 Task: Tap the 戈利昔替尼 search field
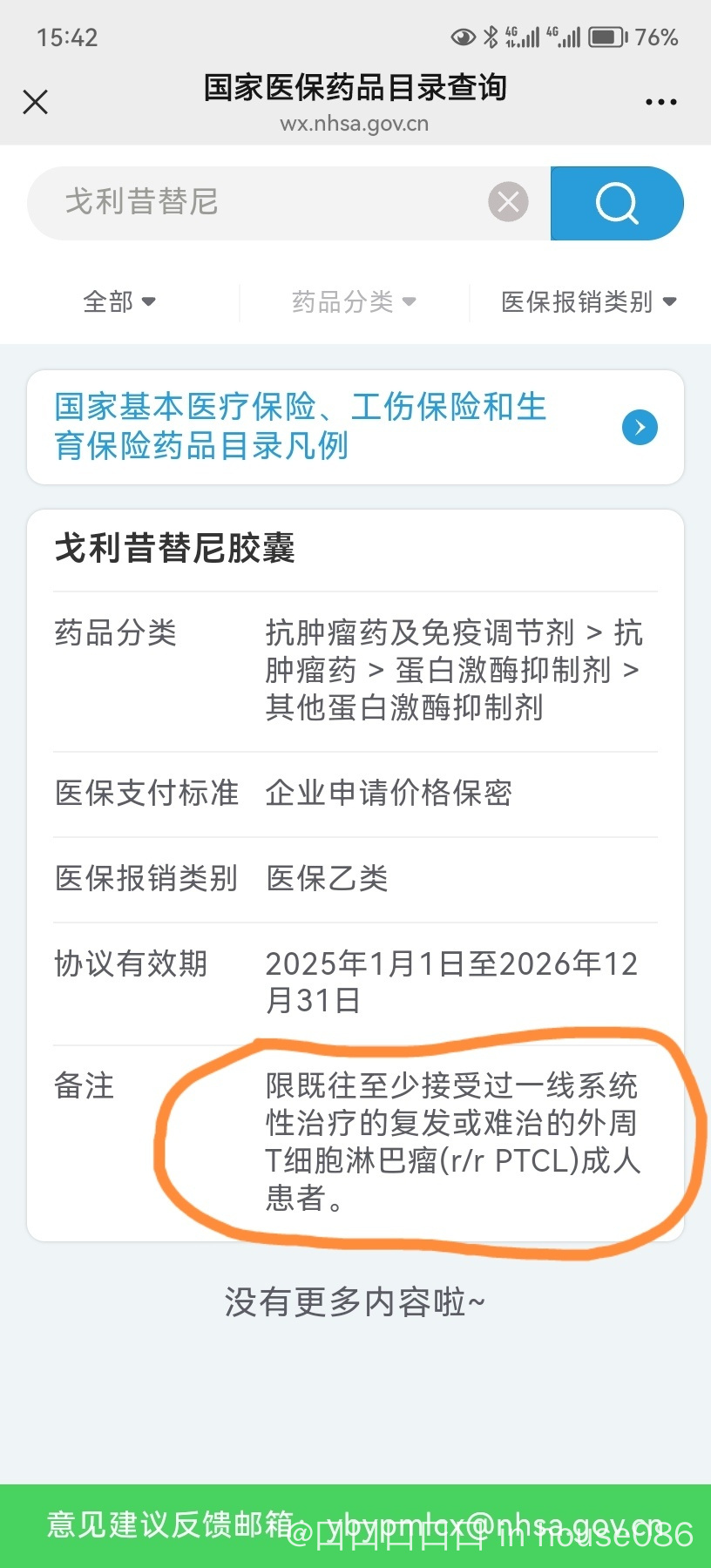tap(257, 202)
